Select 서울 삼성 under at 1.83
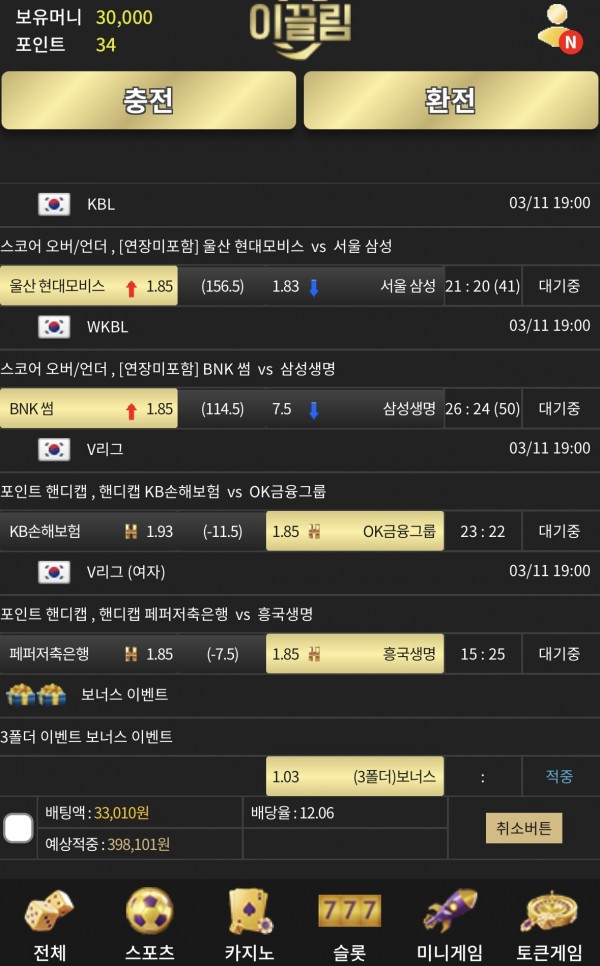Screen dimensions: 600x966 354,286
